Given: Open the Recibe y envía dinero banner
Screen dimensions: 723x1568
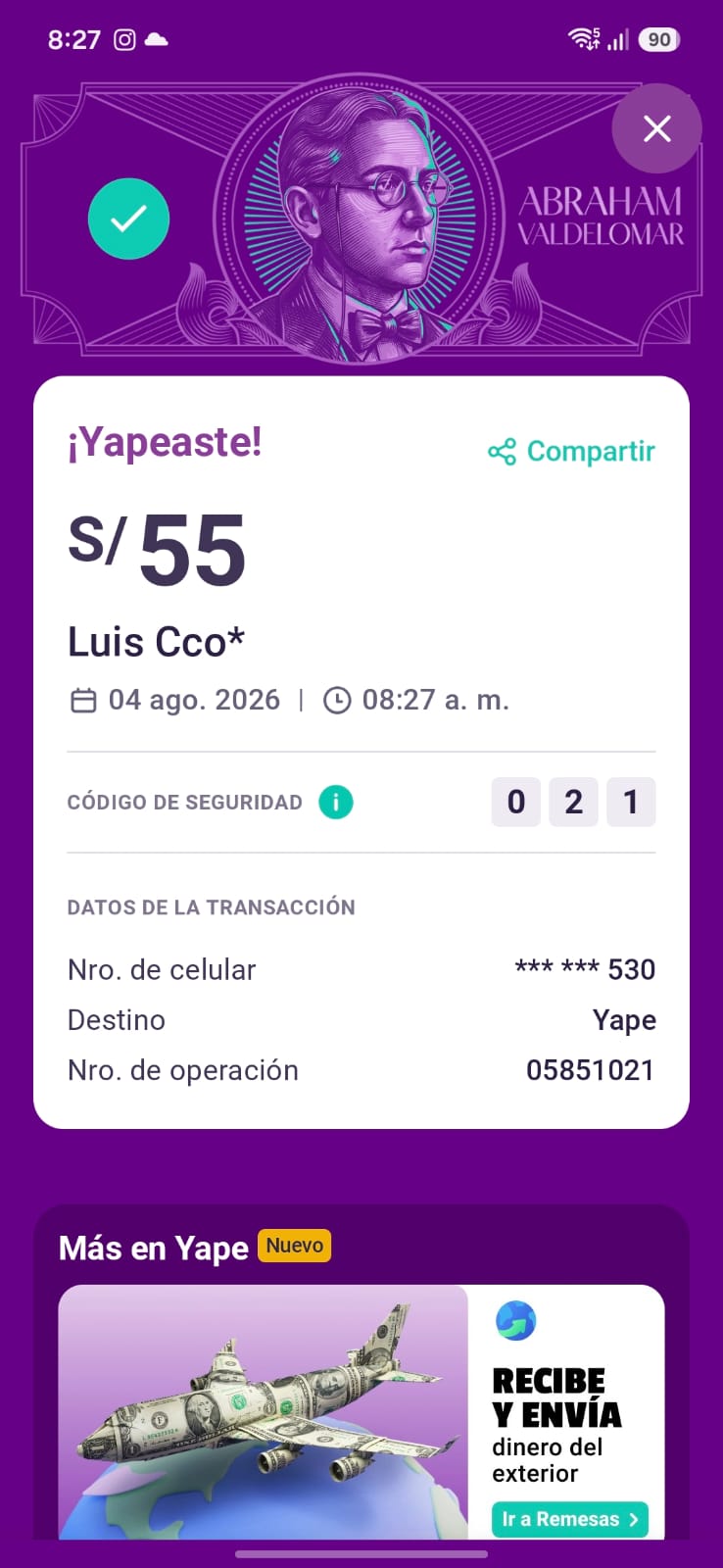Looking at the screenshot, I should click(x=361, y=1412).
